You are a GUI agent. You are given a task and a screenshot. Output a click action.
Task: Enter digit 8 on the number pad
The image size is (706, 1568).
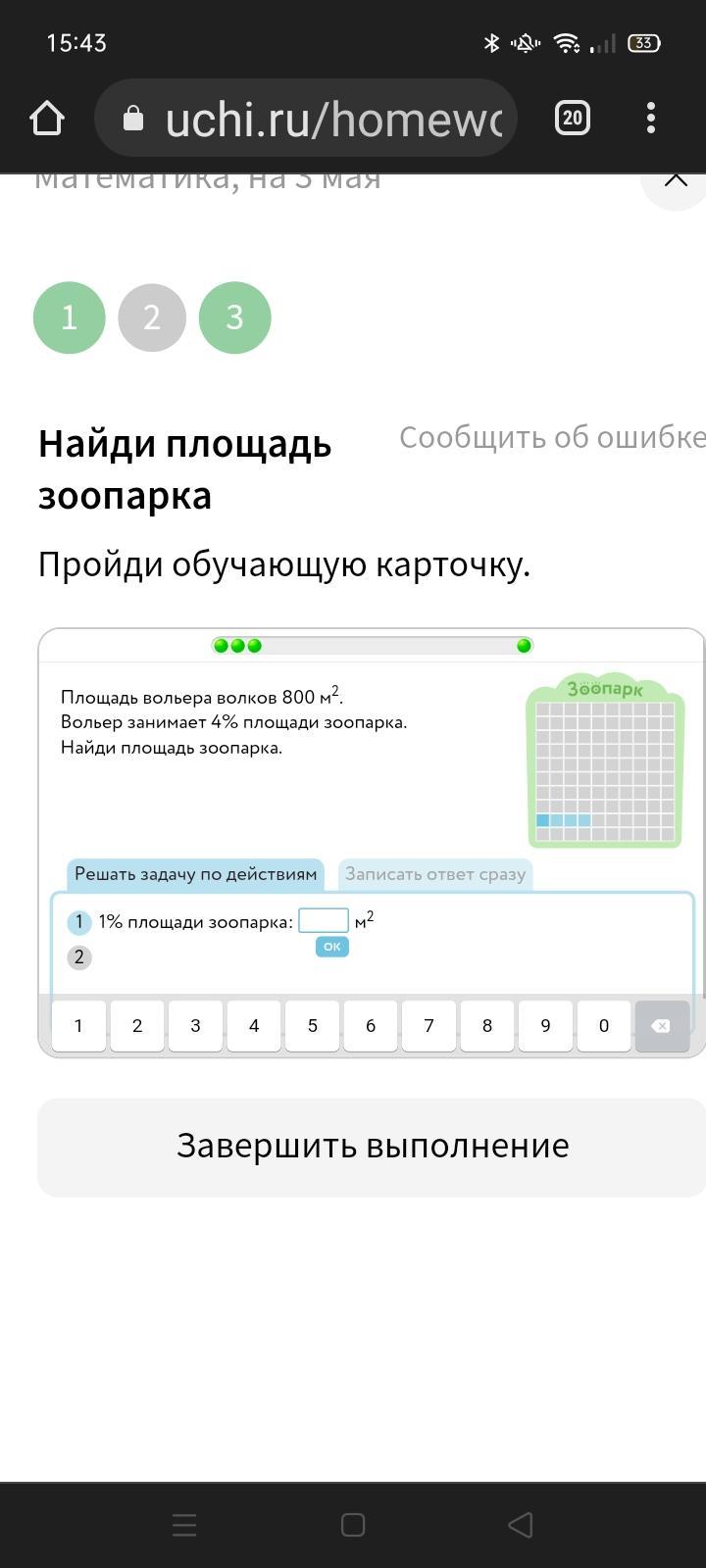487,1025
